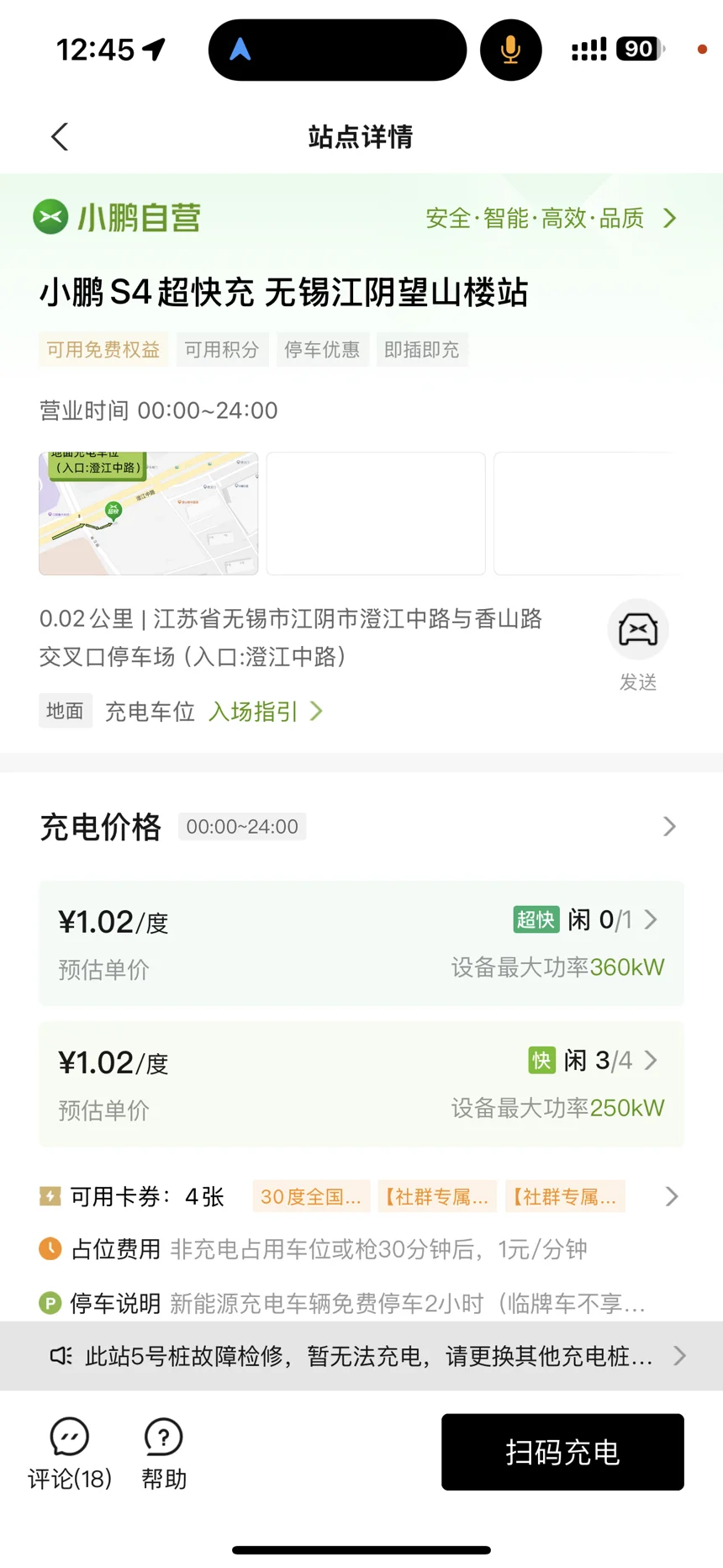
Task: Open the station map thumbnail
Action: pyautogui.click(x=149, y=513)
